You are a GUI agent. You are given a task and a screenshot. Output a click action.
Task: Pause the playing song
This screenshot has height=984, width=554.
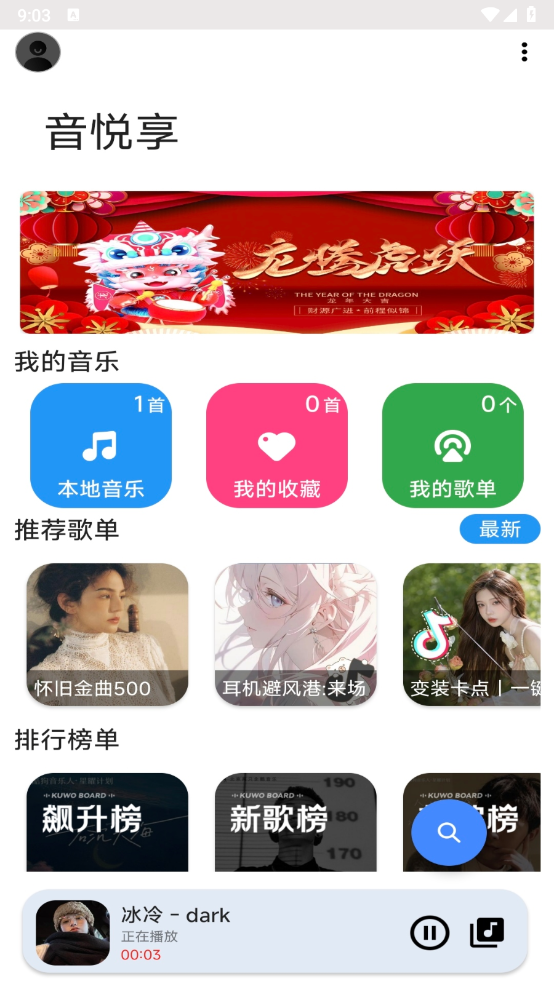430,933
